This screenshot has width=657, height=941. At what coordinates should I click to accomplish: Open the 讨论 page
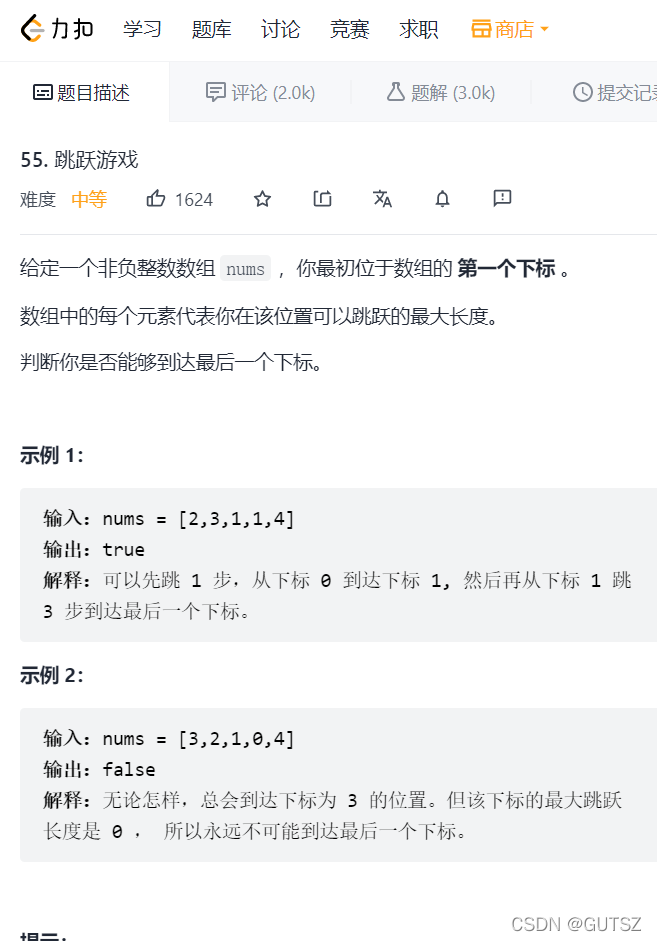(281, 30)
